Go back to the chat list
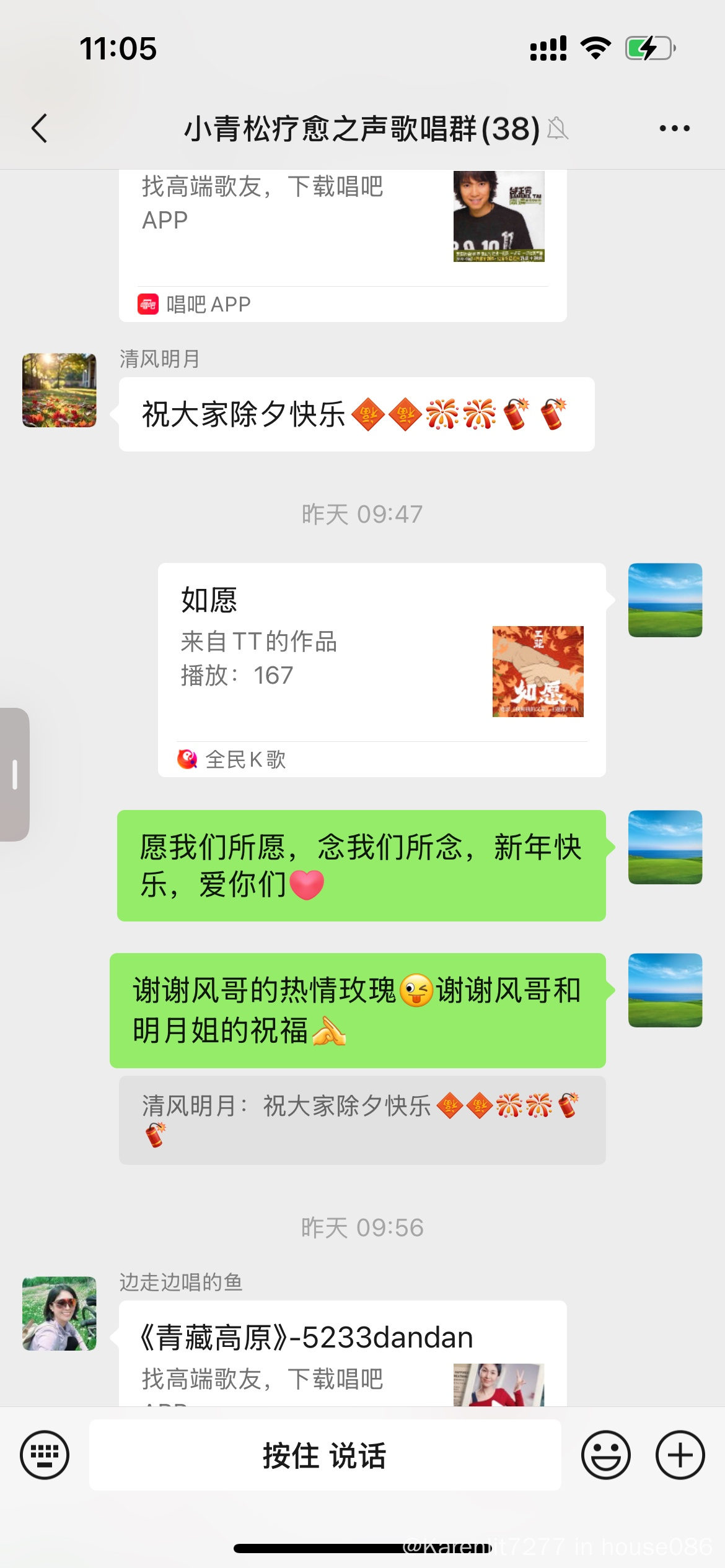Screen dimensions: 725x1568 40,129
